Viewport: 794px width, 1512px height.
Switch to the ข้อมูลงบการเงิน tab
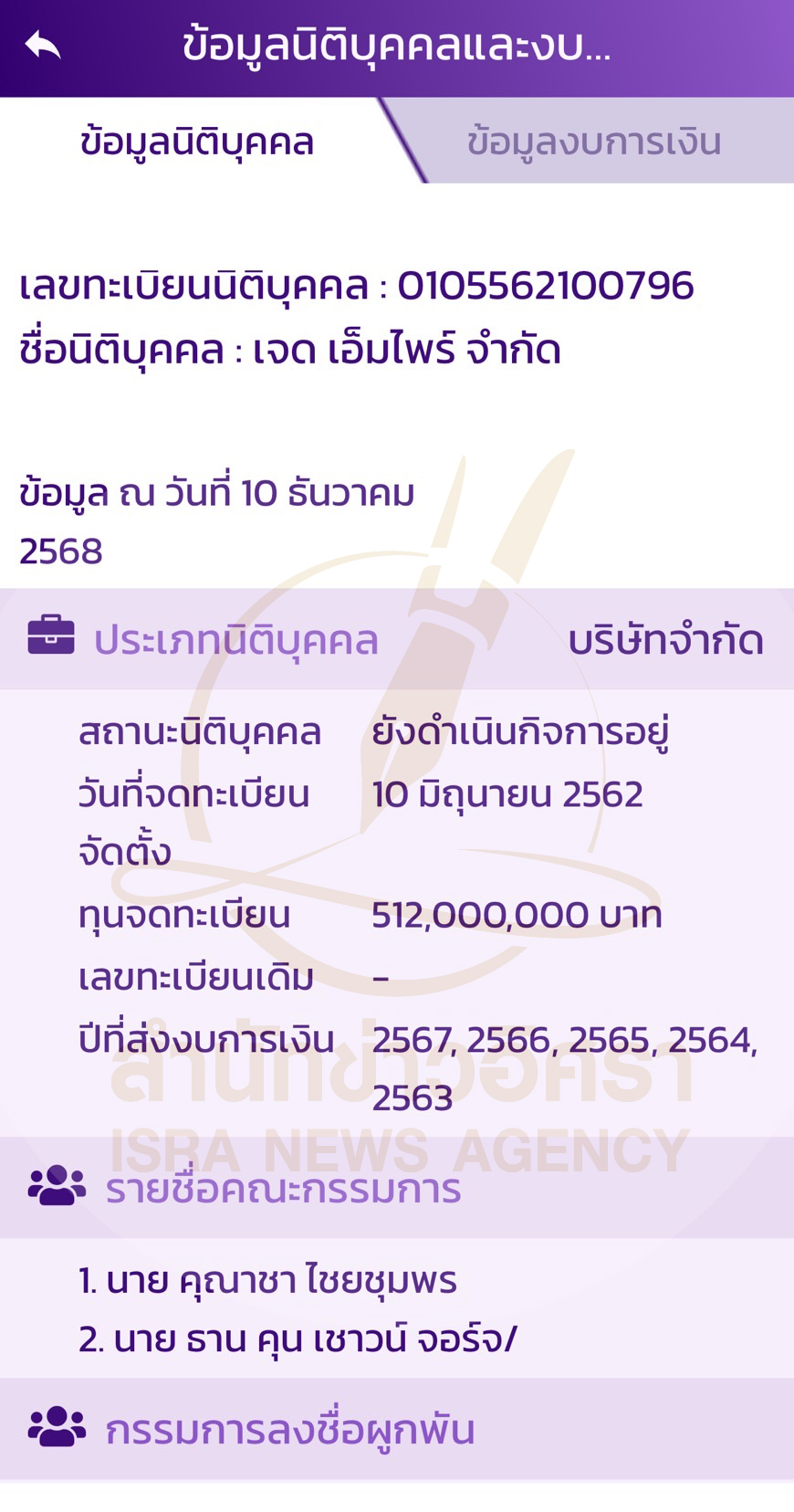click(594, 142)
